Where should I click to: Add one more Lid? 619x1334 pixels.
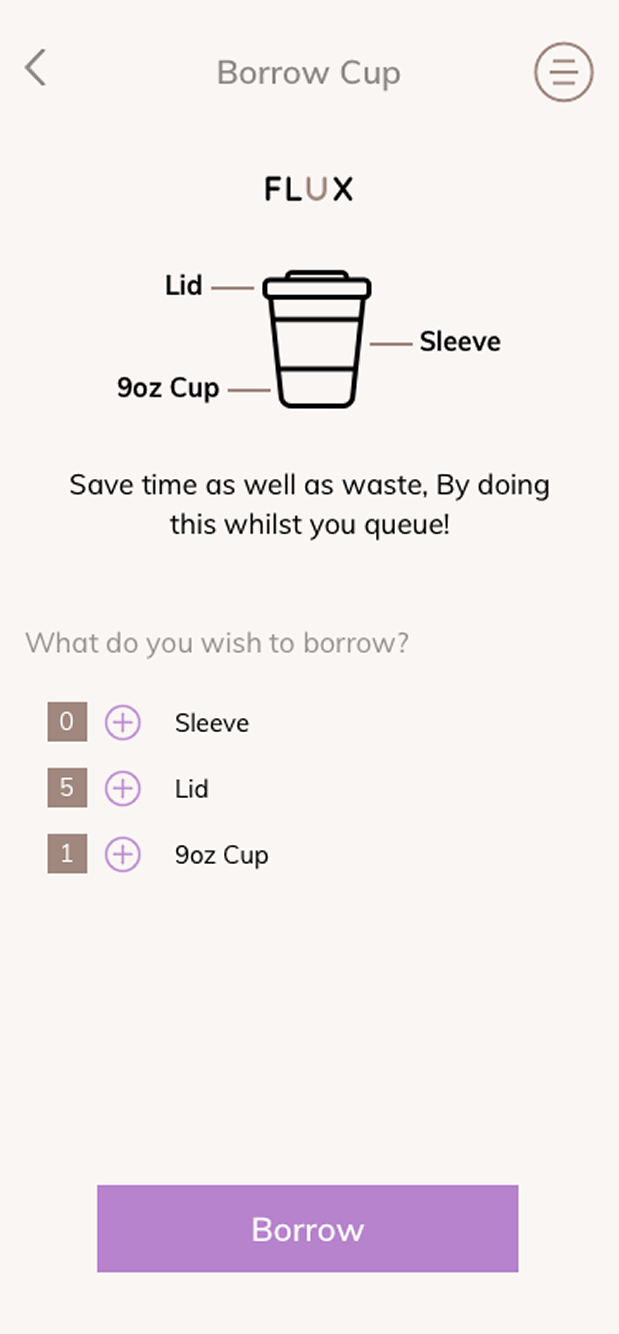123,788
